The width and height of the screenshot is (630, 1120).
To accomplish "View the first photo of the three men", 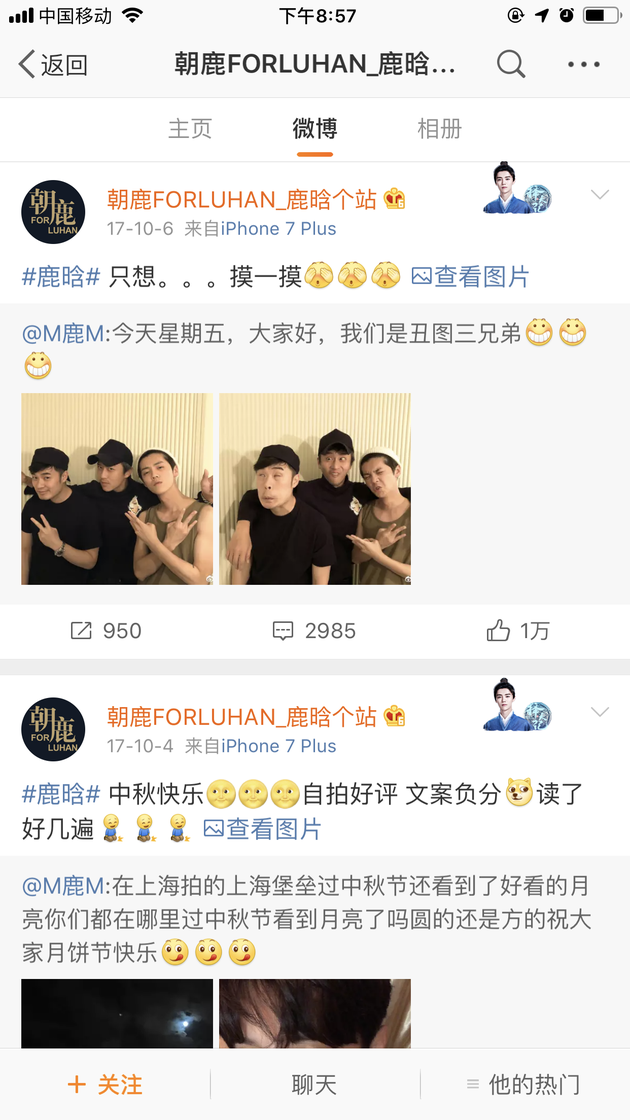I will (117, 489).
